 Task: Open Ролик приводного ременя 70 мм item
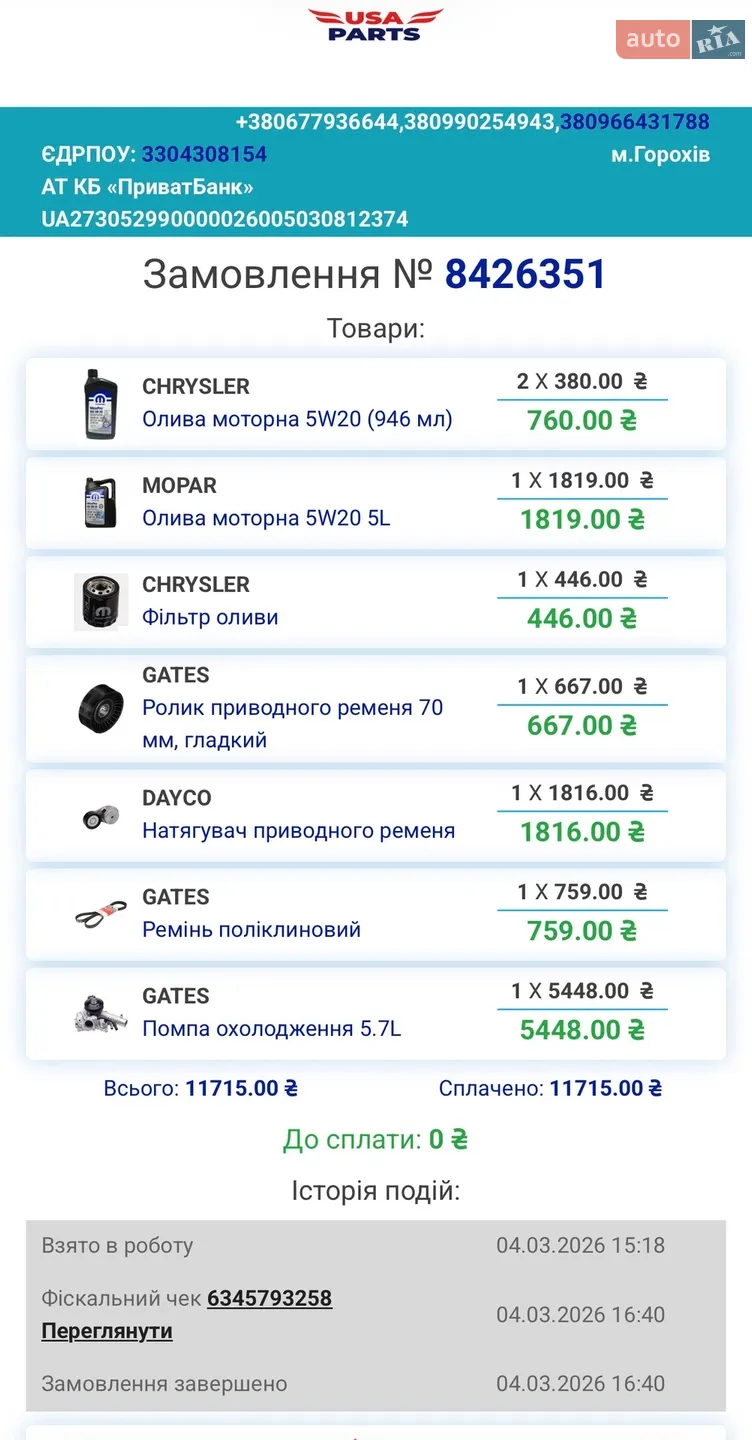(293, 724)
